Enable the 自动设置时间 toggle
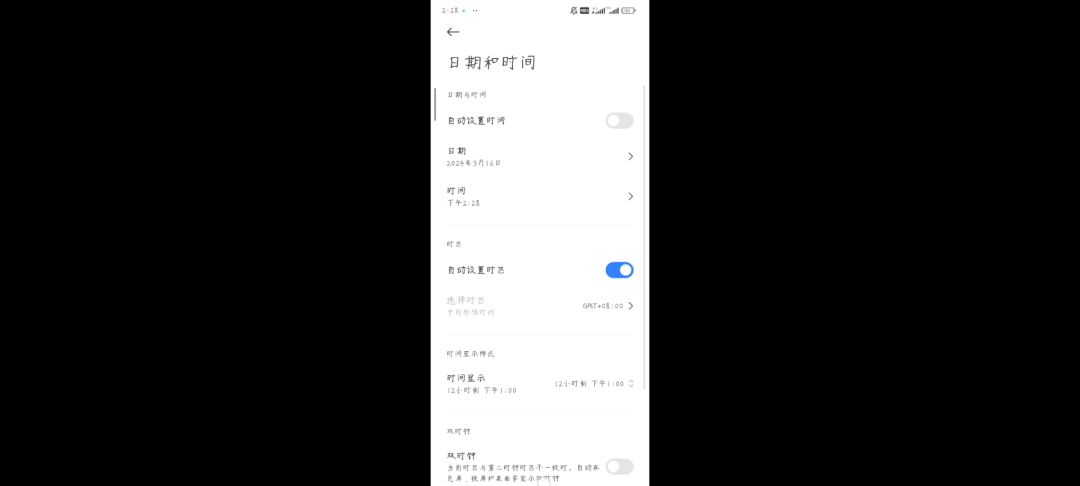Screen dimensions: 1080x486 619,121
